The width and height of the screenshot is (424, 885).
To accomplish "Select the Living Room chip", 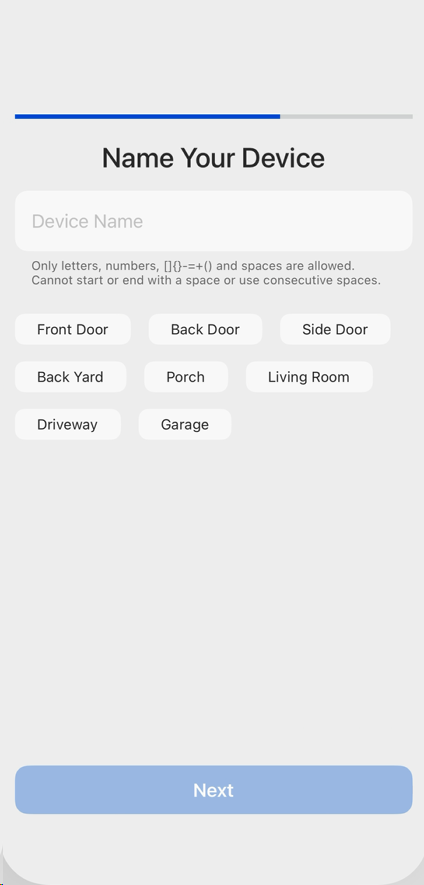I will pos(309,376).
